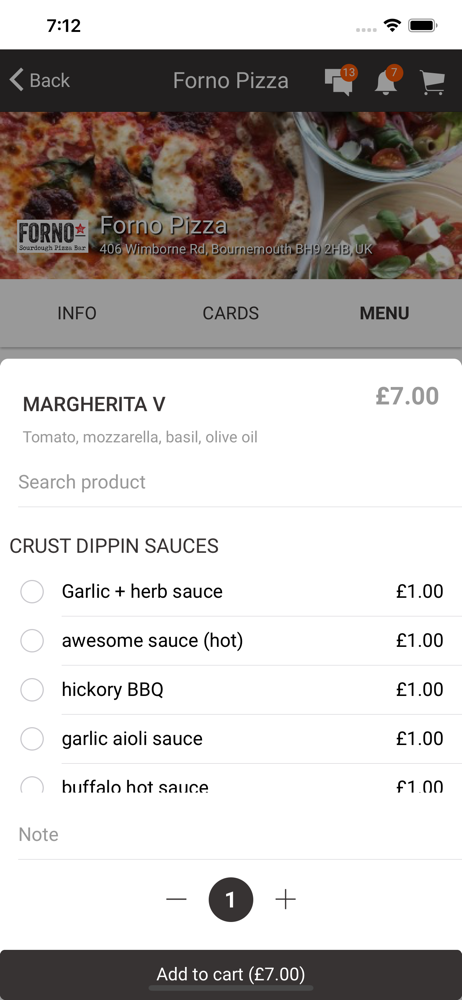462x1000 pixels.
Task: Select Garlic + herb sauce option
Action: coord(231,592)
